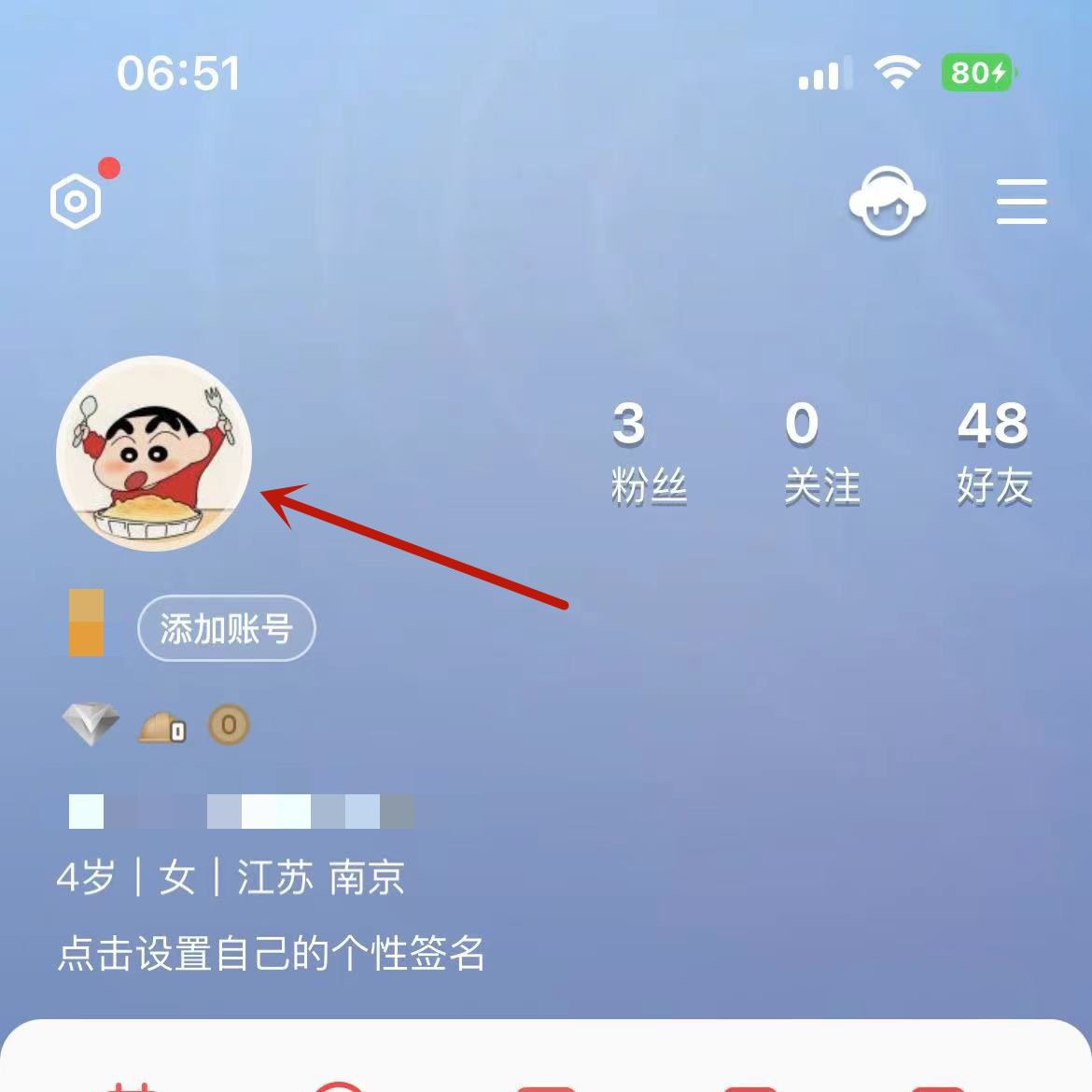The height and width of the screenshot is (1092, 1092).
Task: Open the customer service headset icon
Action: 887,202
